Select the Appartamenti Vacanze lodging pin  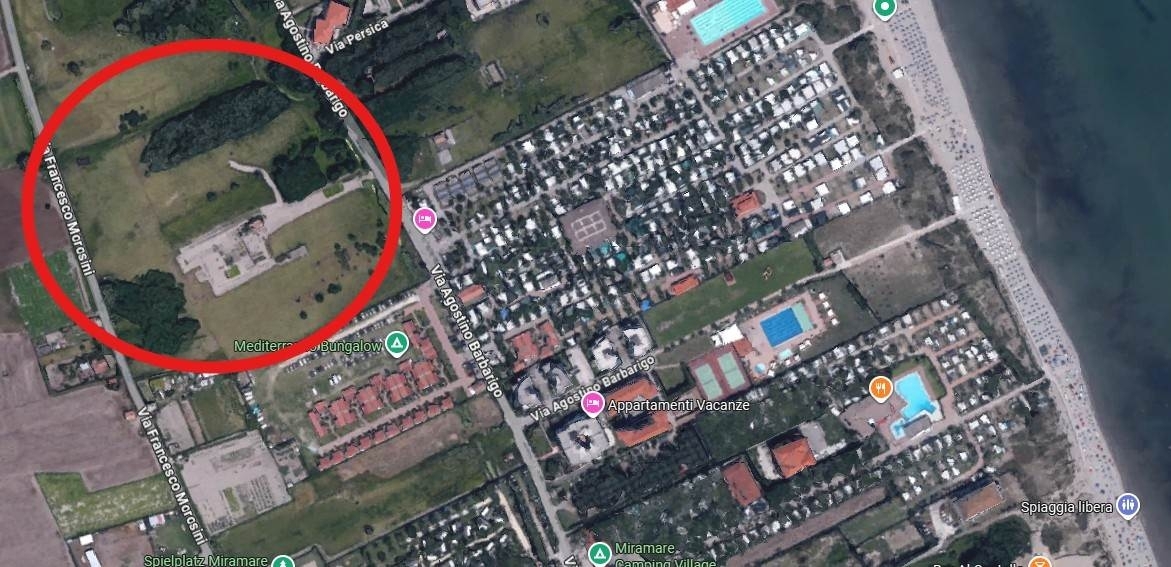[593, 405]
